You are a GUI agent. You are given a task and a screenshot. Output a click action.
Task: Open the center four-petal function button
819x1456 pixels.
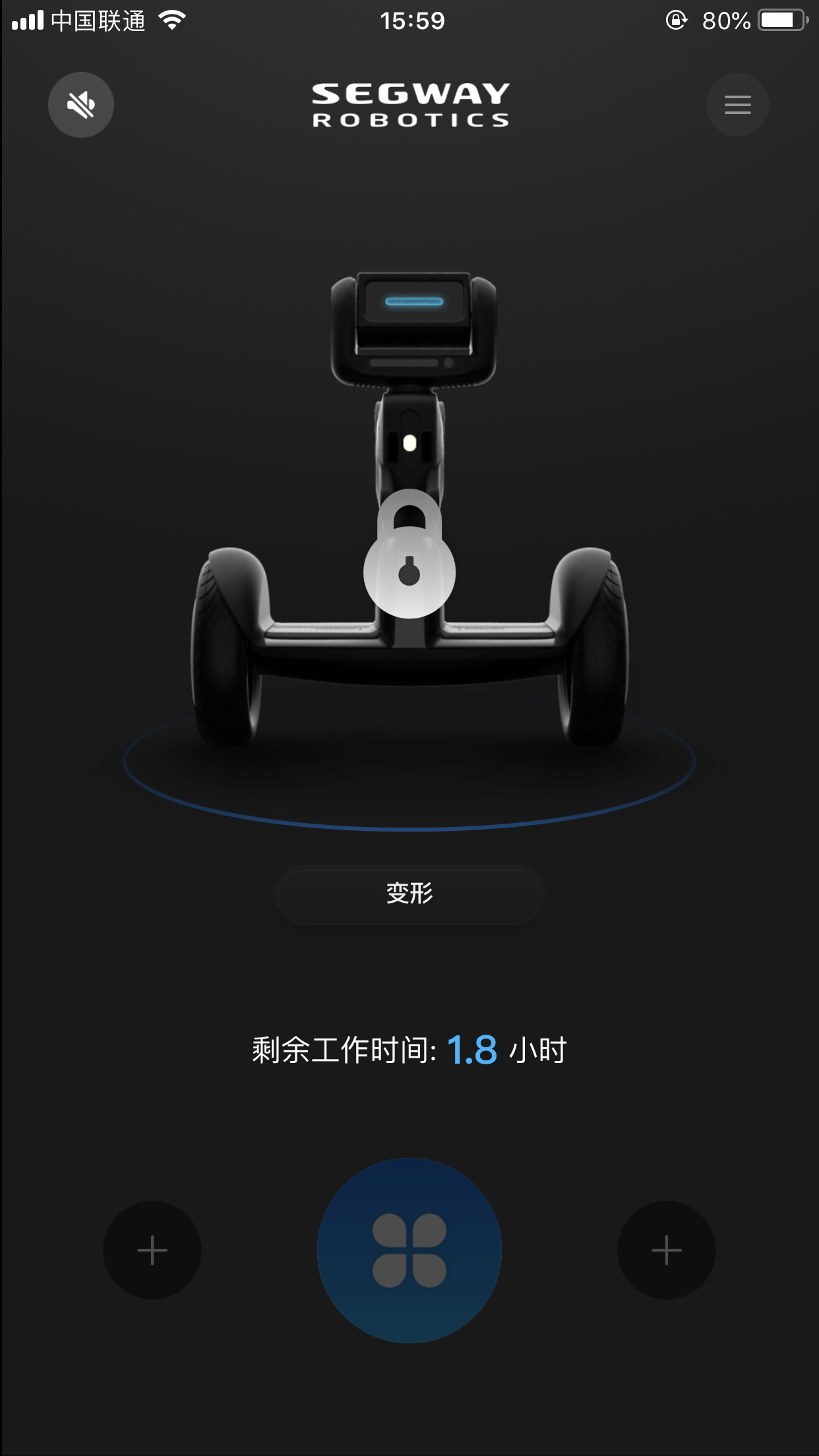click(409, 1250)
